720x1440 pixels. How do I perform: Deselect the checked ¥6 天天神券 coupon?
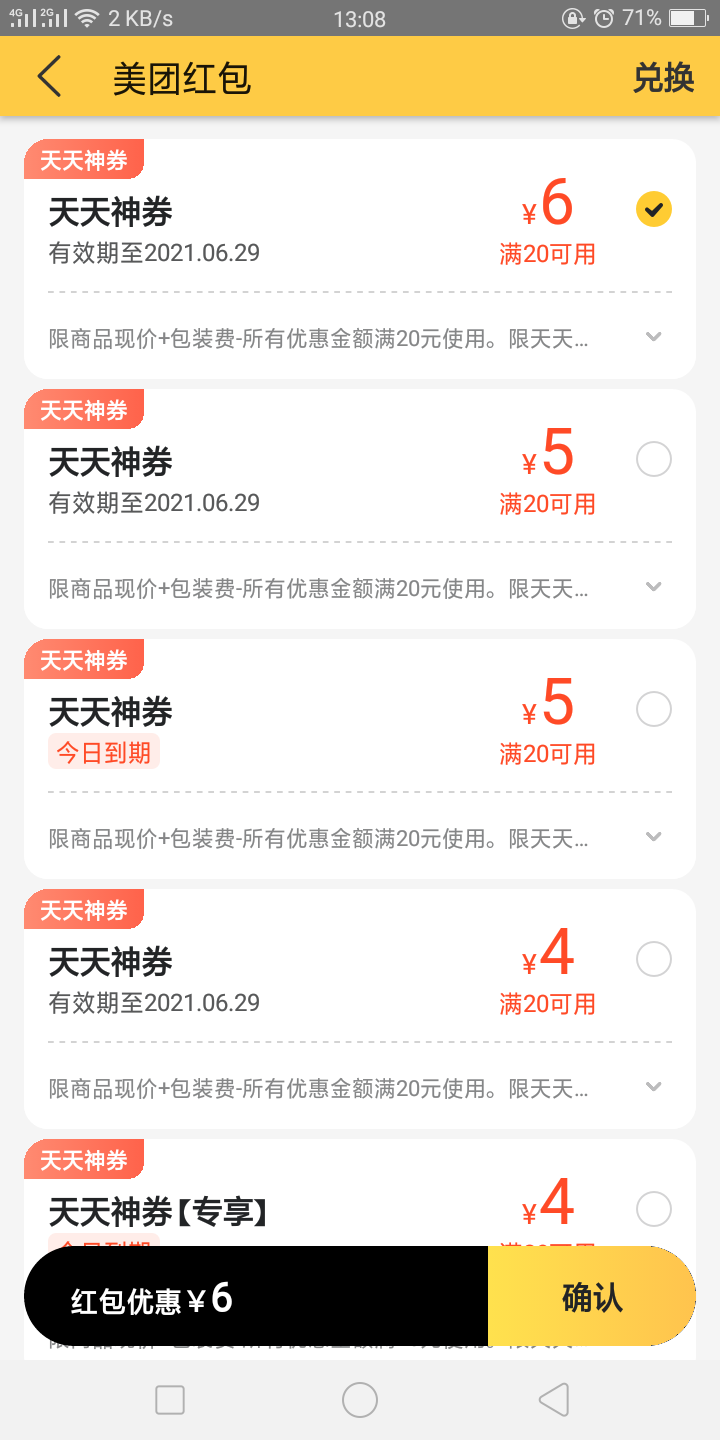(654, 209)
